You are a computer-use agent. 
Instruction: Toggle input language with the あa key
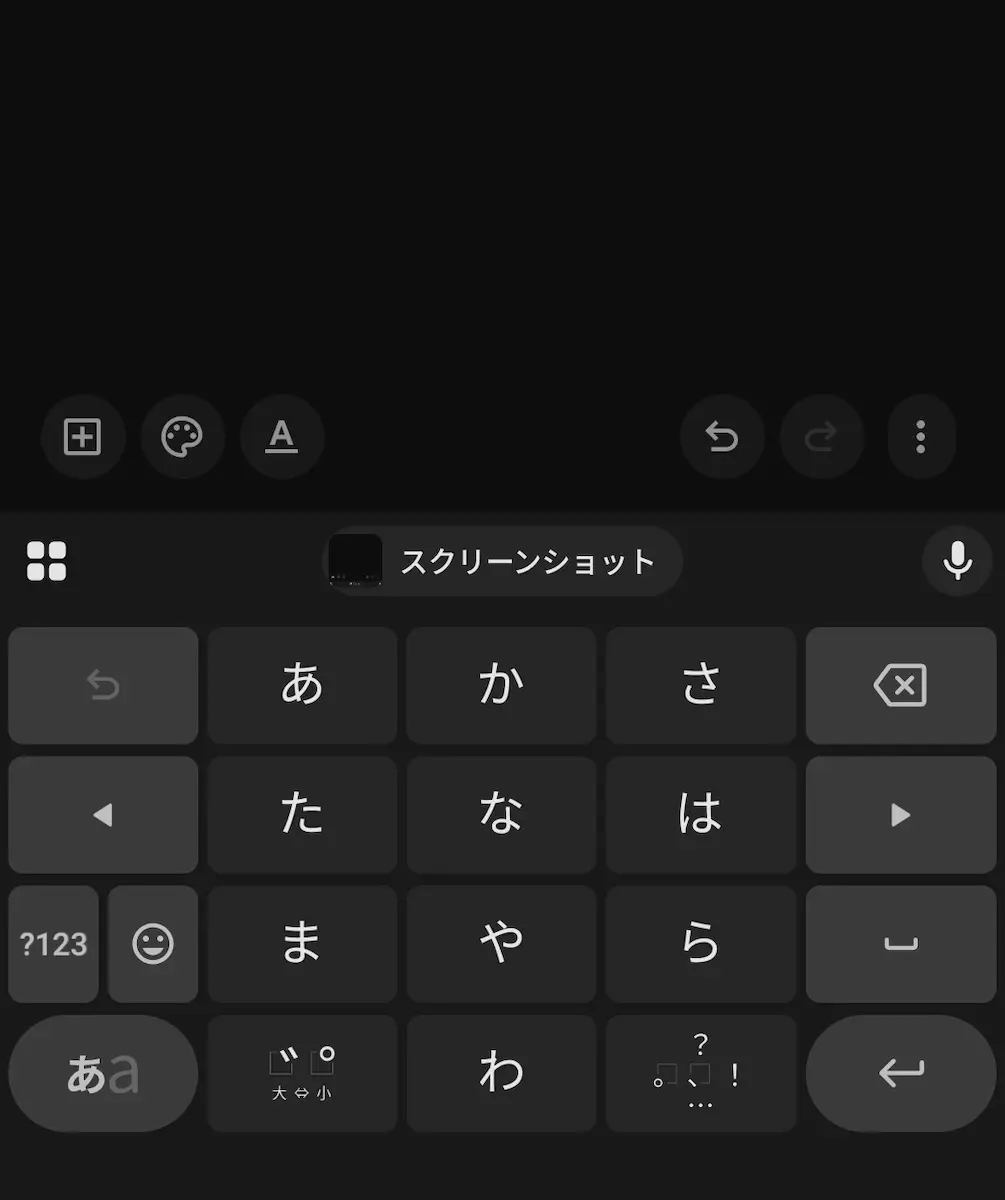103,1073
